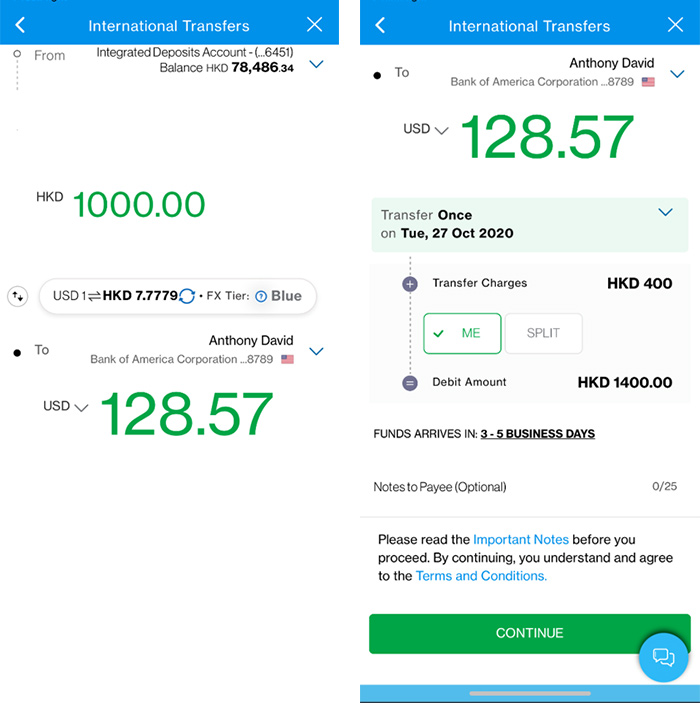The image size is (700, 706).
Task: Select ME for transfer charges
Action: (x=461, y=334)
